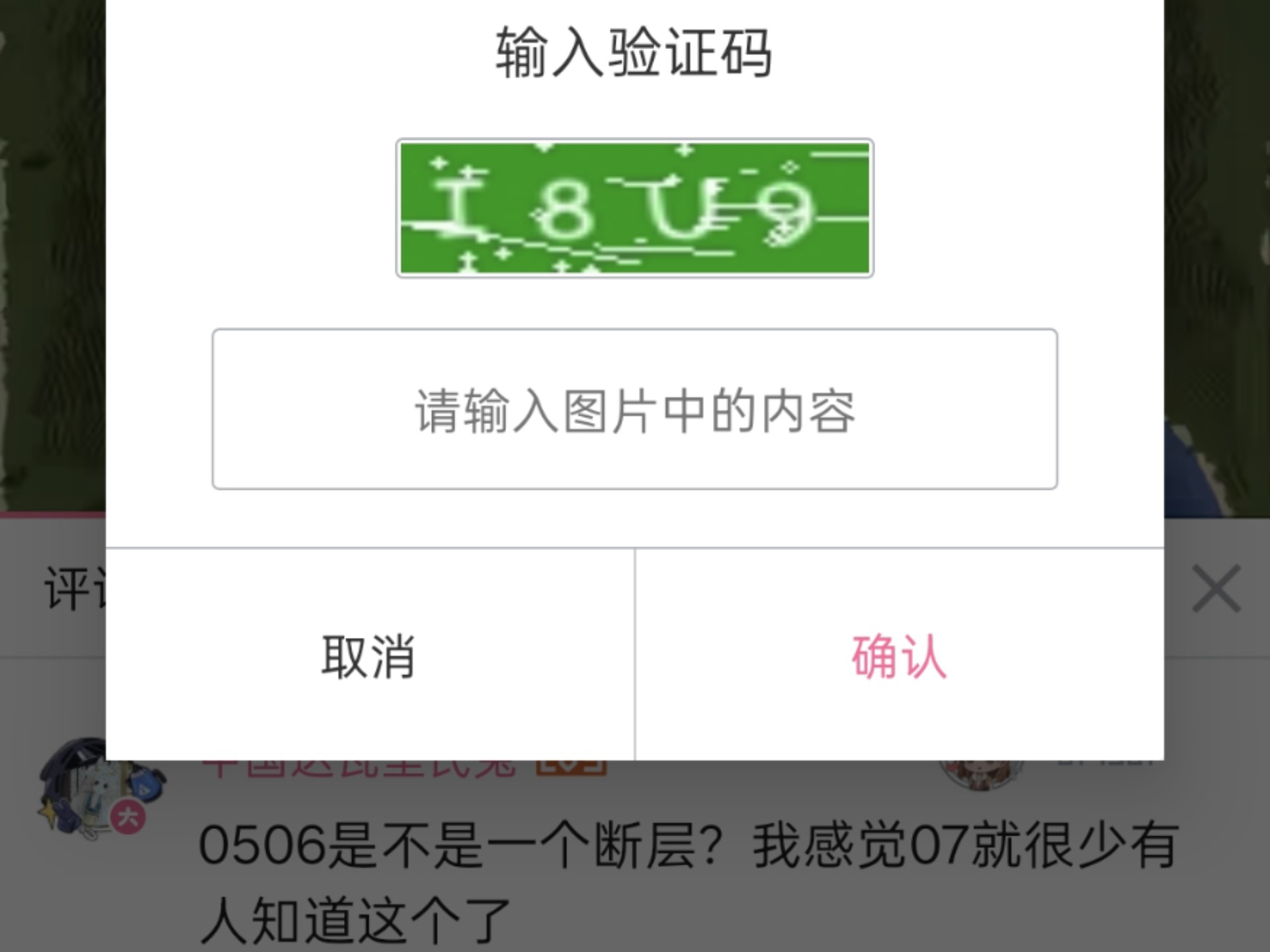Tap the captcha image to refresh it

(634, 208)
